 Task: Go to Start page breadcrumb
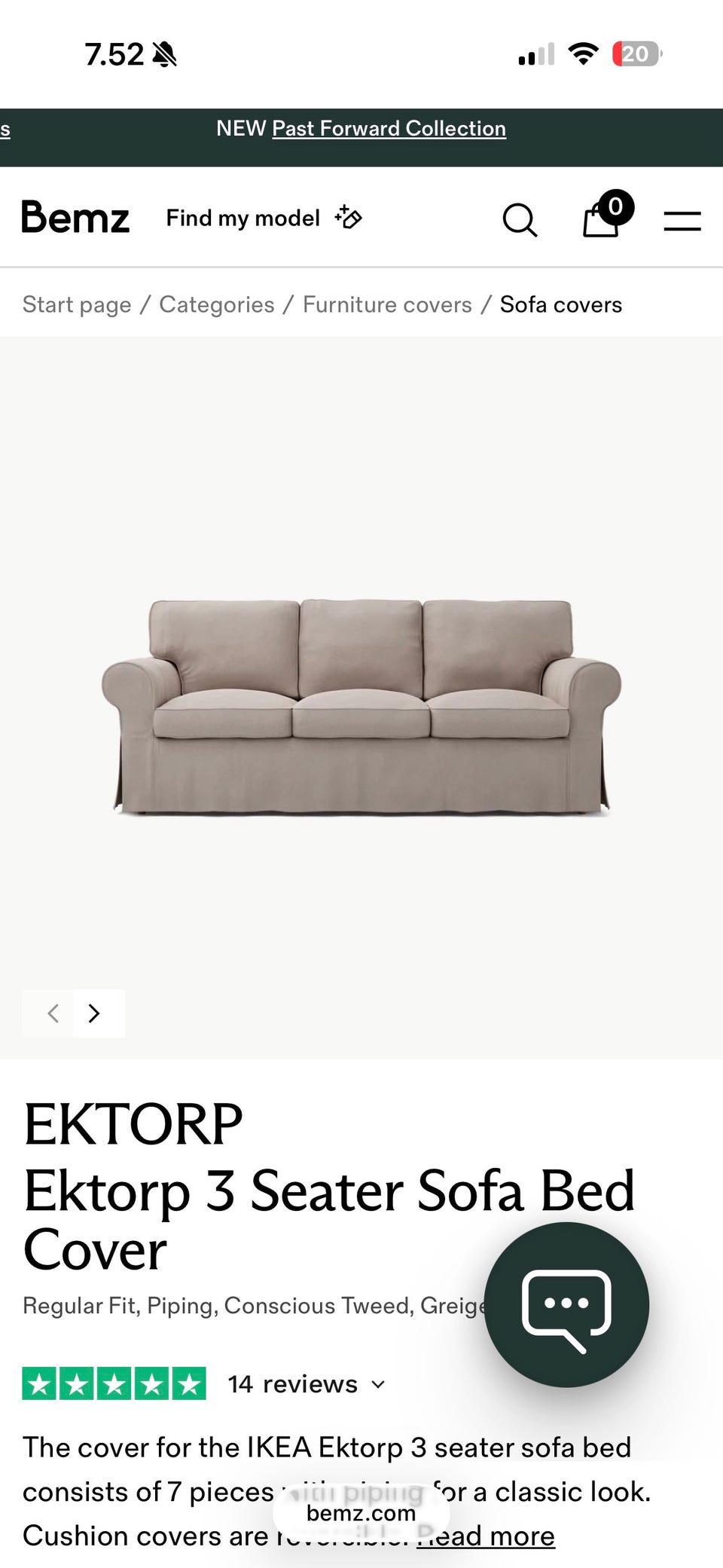pyautogui.click(x=77, y=304)
